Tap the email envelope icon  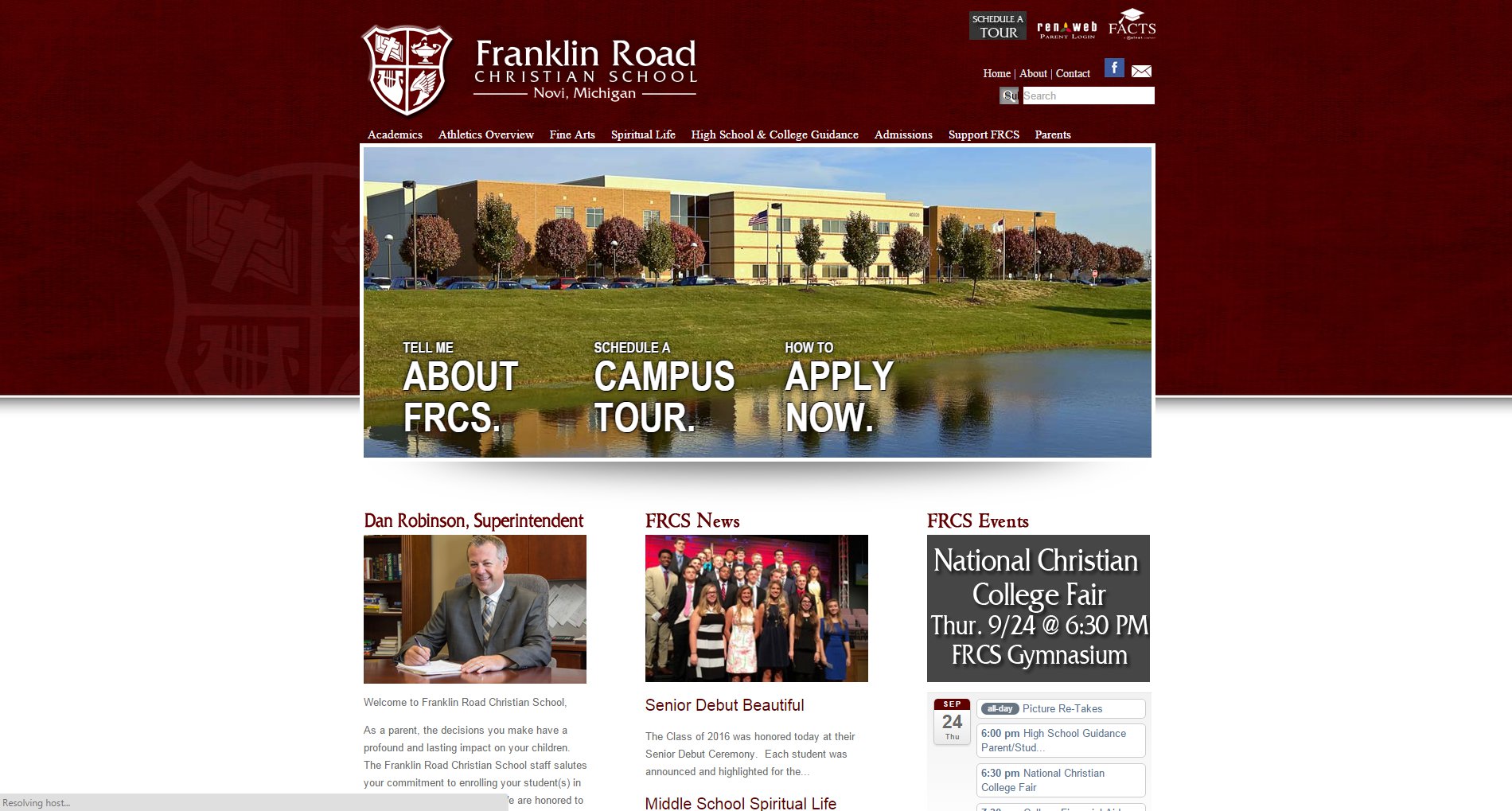click(x=1141, y=71)
